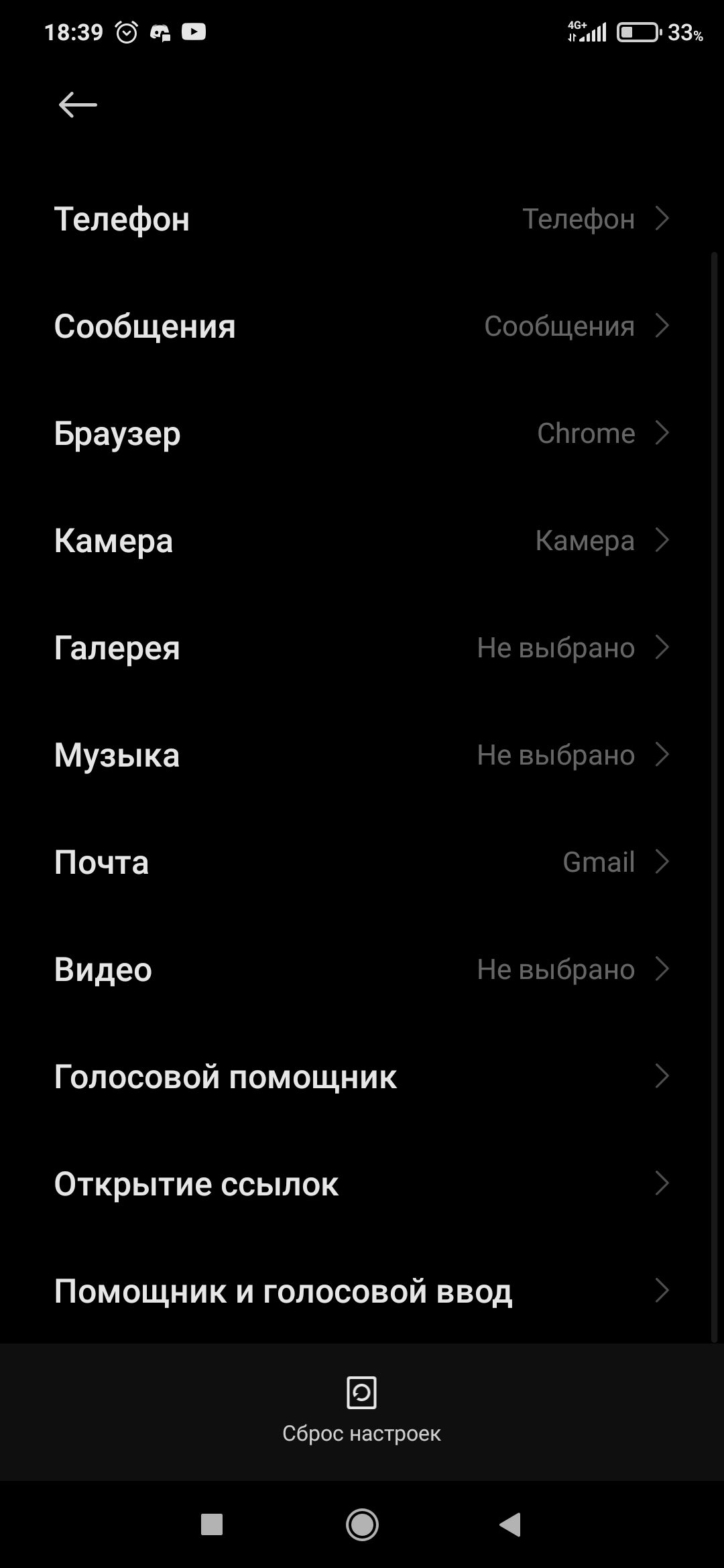Choose a default app for Галерея

(x=362, y=648)
